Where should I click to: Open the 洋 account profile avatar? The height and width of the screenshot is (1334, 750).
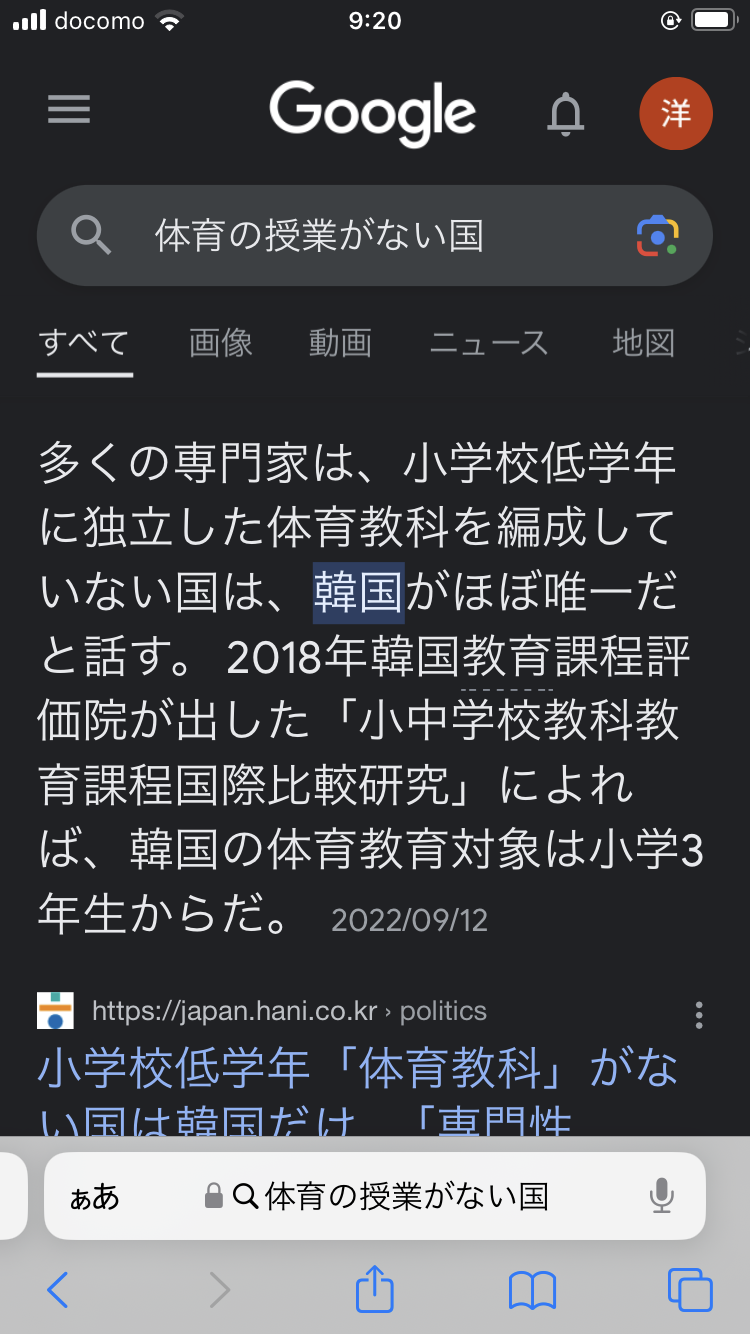tap(676, 113)
